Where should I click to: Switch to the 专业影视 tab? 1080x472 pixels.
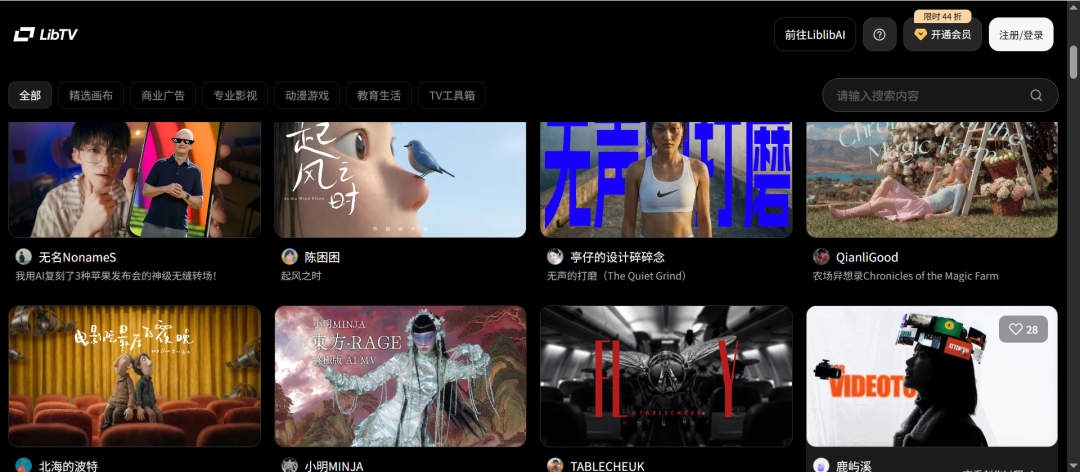point(235,95)
